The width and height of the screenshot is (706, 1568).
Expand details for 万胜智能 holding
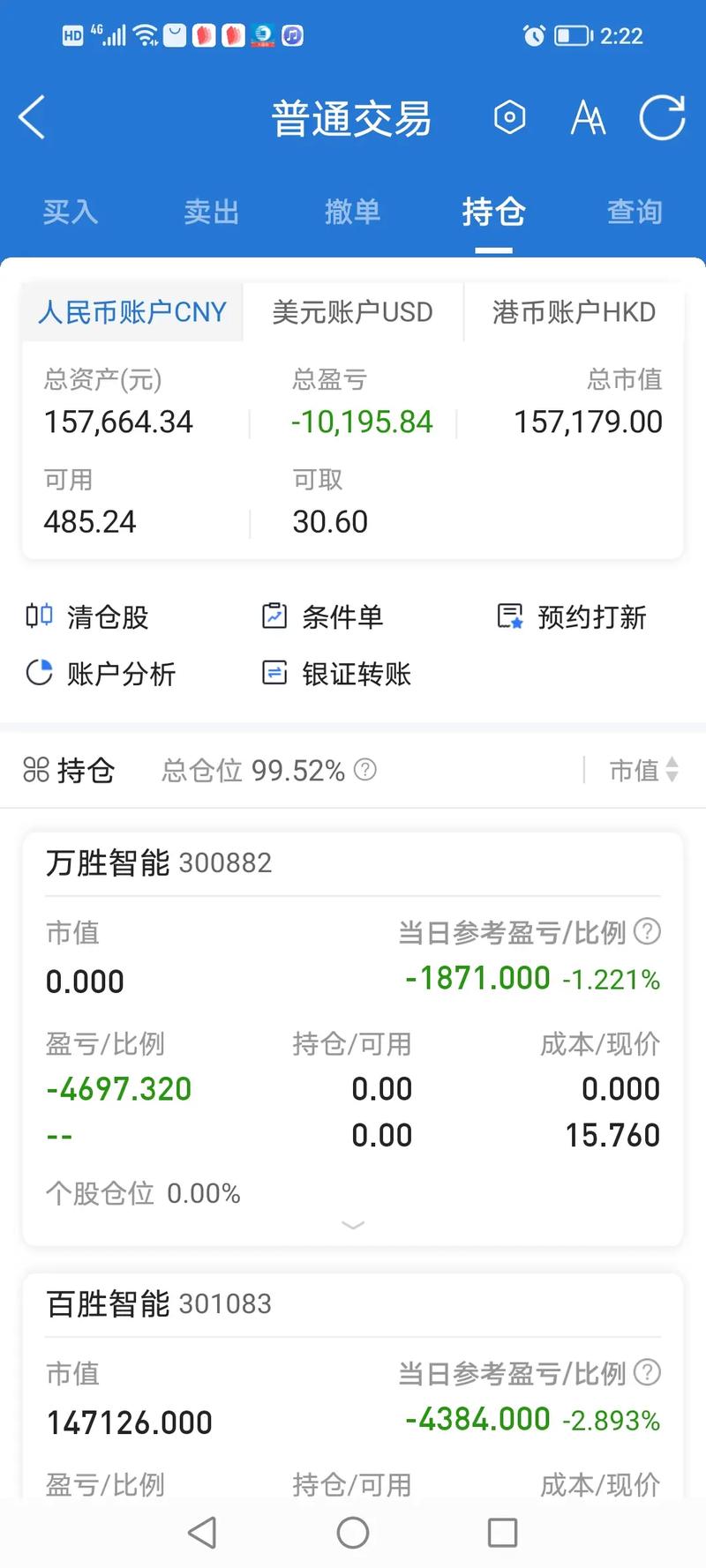click(x=353, y=1225)
